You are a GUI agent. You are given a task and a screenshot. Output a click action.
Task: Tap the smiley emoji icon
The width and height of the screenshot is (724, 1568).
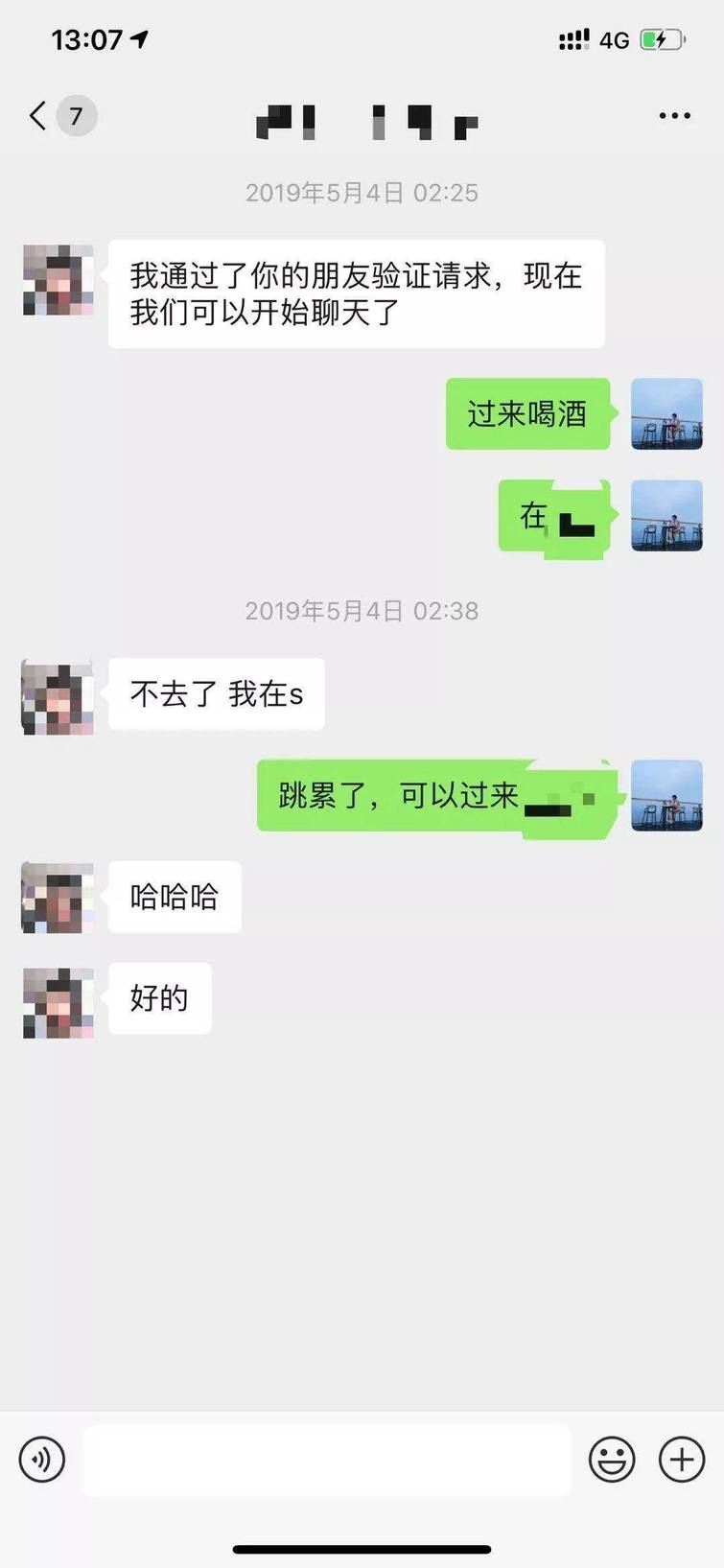coord(612,1460)
